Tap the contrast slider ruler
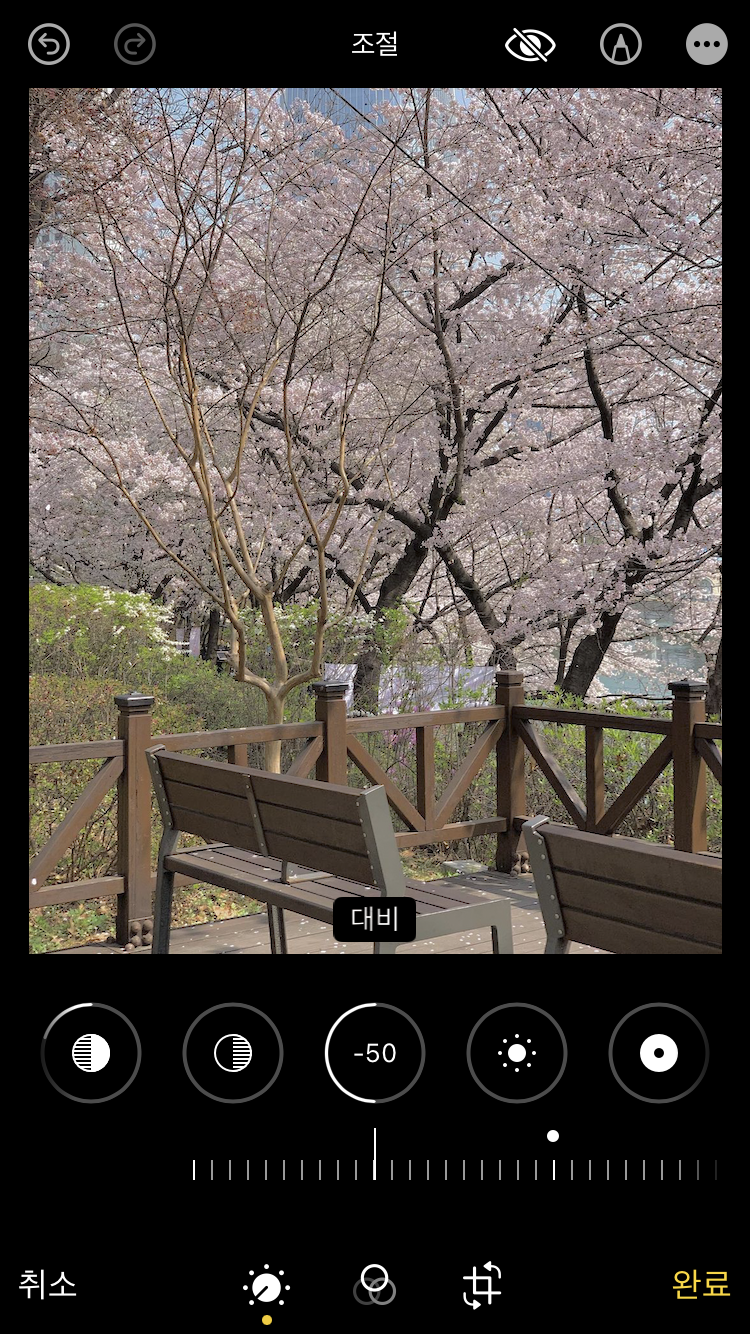 pyautogui.click(x=455, y=1169)
